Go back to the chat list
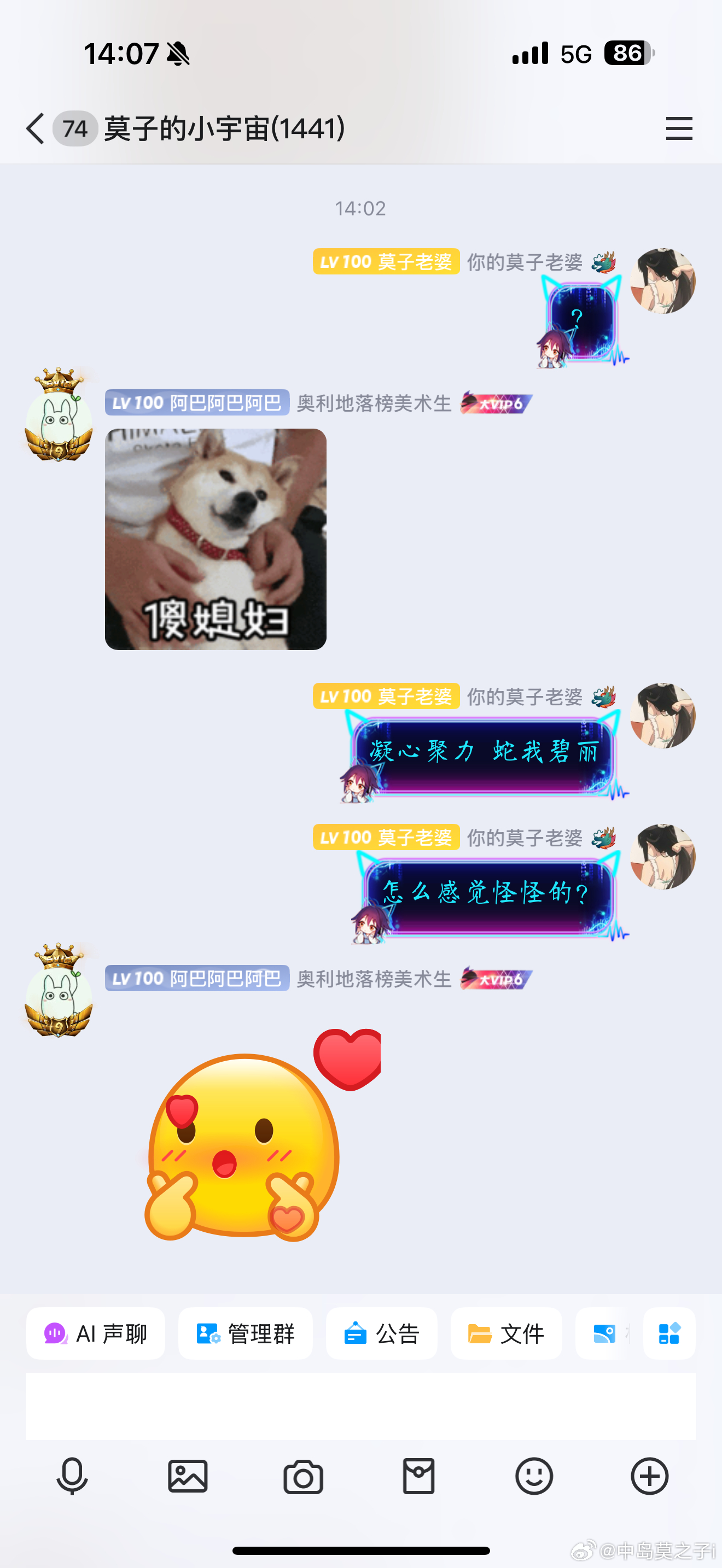The width and height of the screenshot is (722, 1568). coord(36,128)
